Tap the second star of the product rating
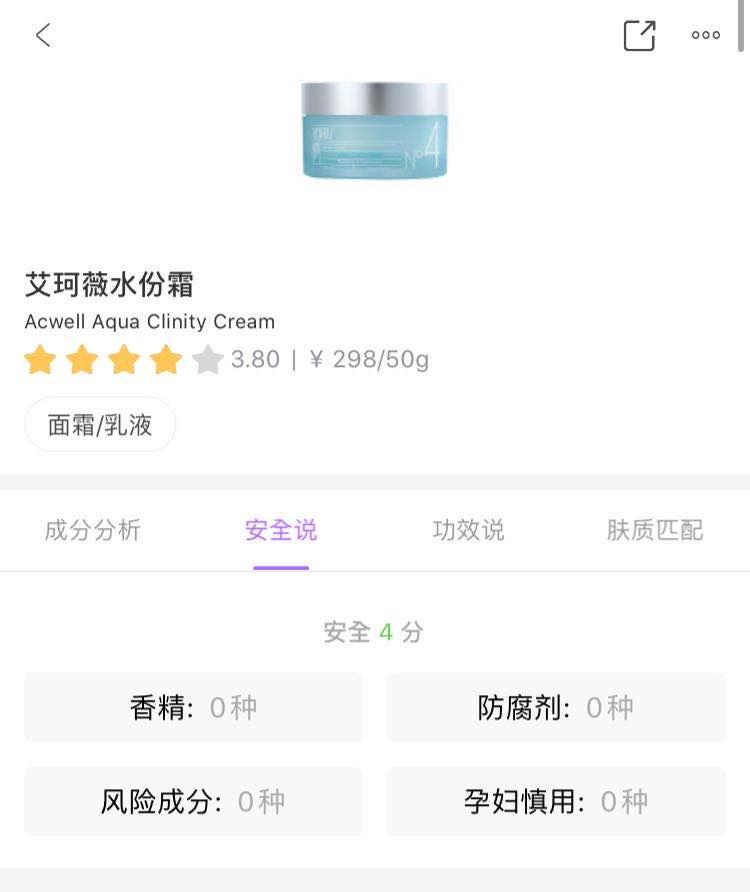Image resolution: width=750 pixels, height=892 pixels. 82,360
